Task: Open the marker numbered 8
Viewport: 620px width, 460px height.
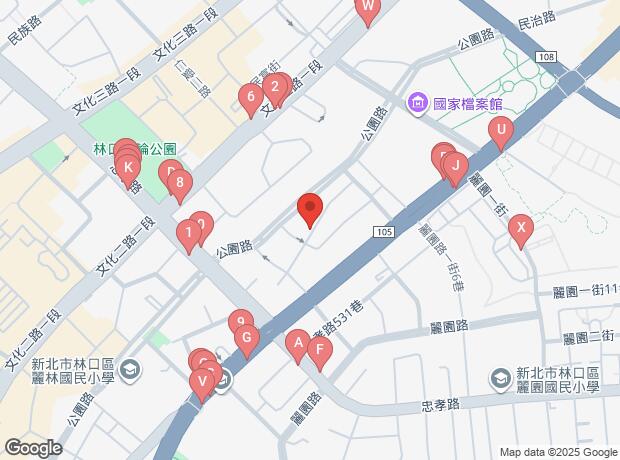Action: point(179,184)
